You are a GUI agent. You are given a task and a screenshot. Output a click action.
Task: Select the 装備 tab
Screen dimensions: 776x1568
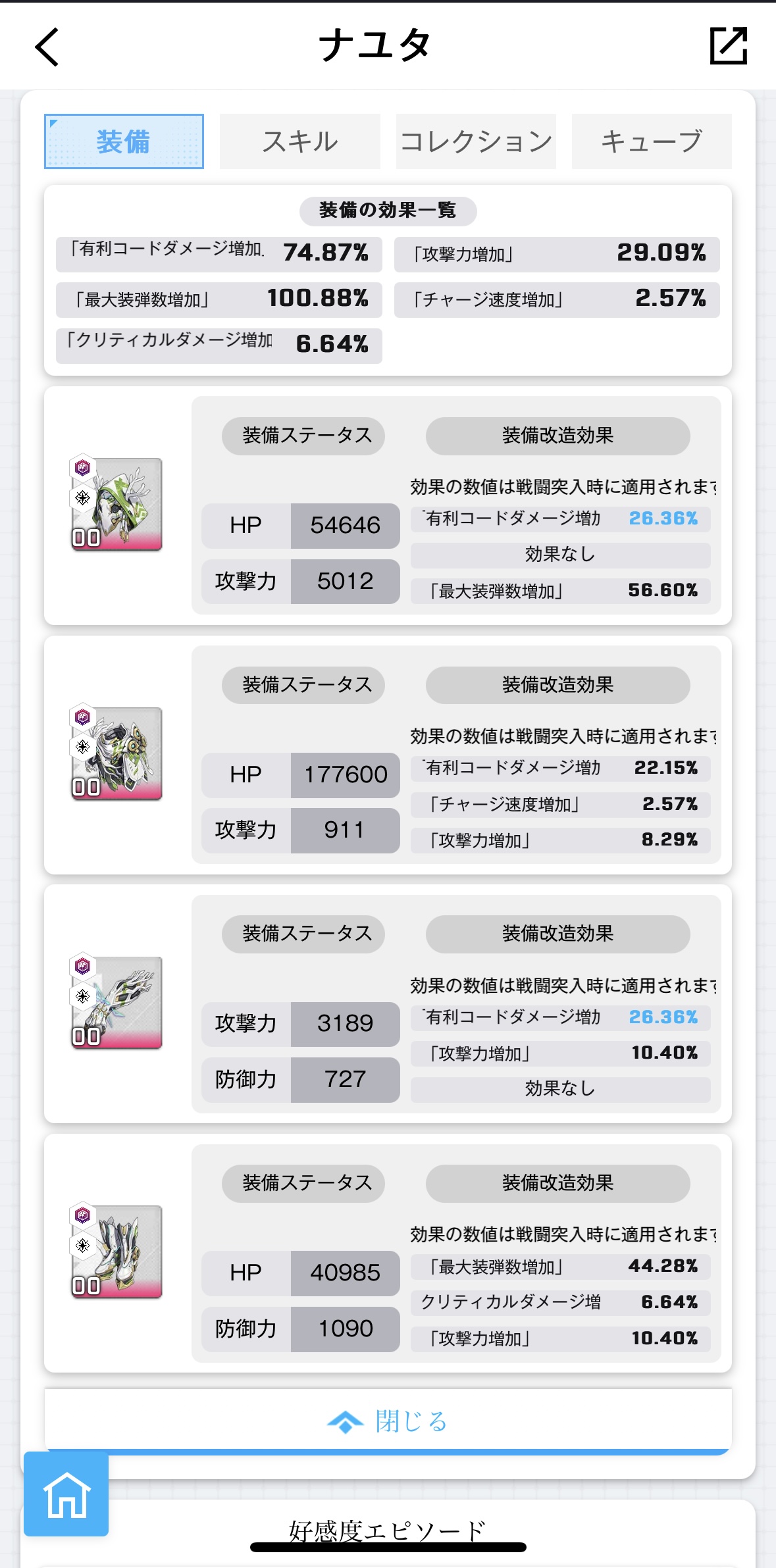124,141
